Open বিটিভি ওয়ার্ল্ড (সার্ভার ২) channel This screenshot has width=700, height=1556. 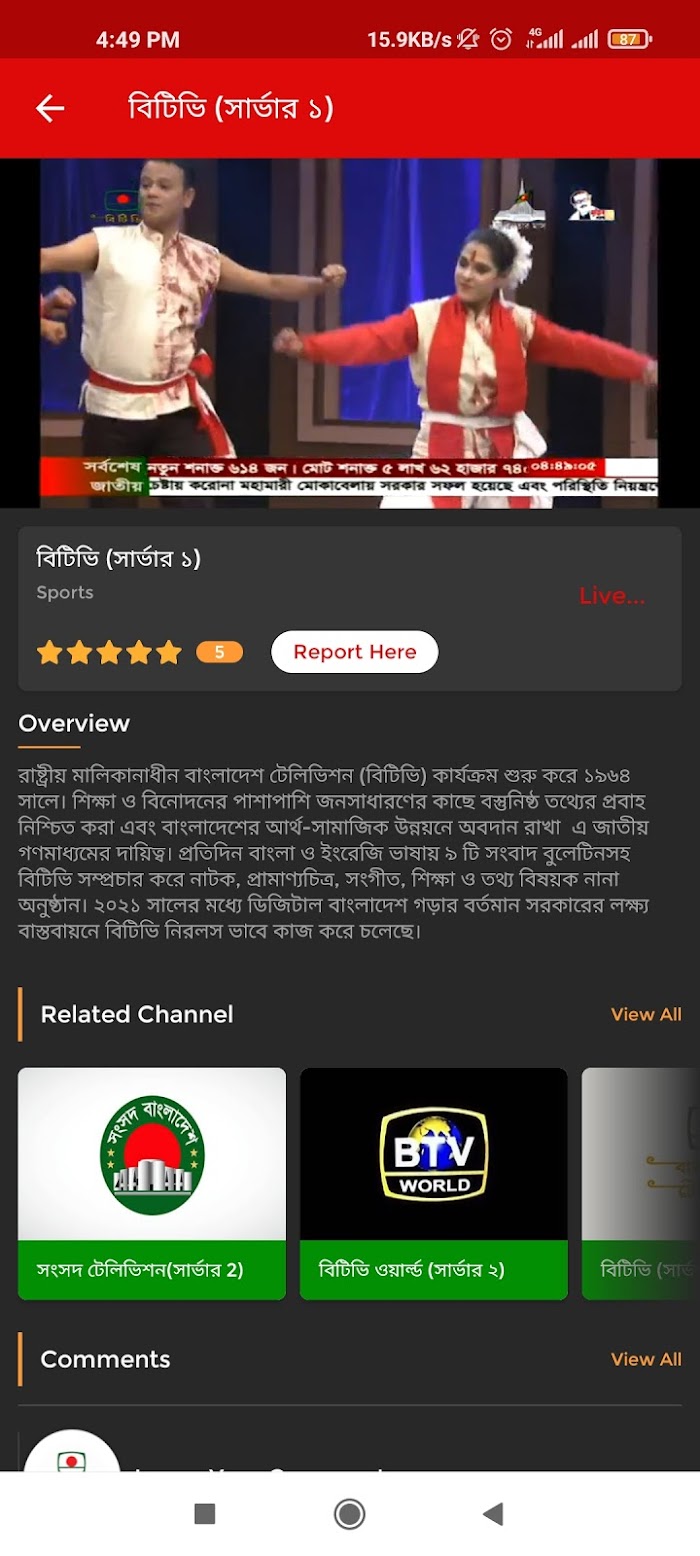coord(434,1183)
